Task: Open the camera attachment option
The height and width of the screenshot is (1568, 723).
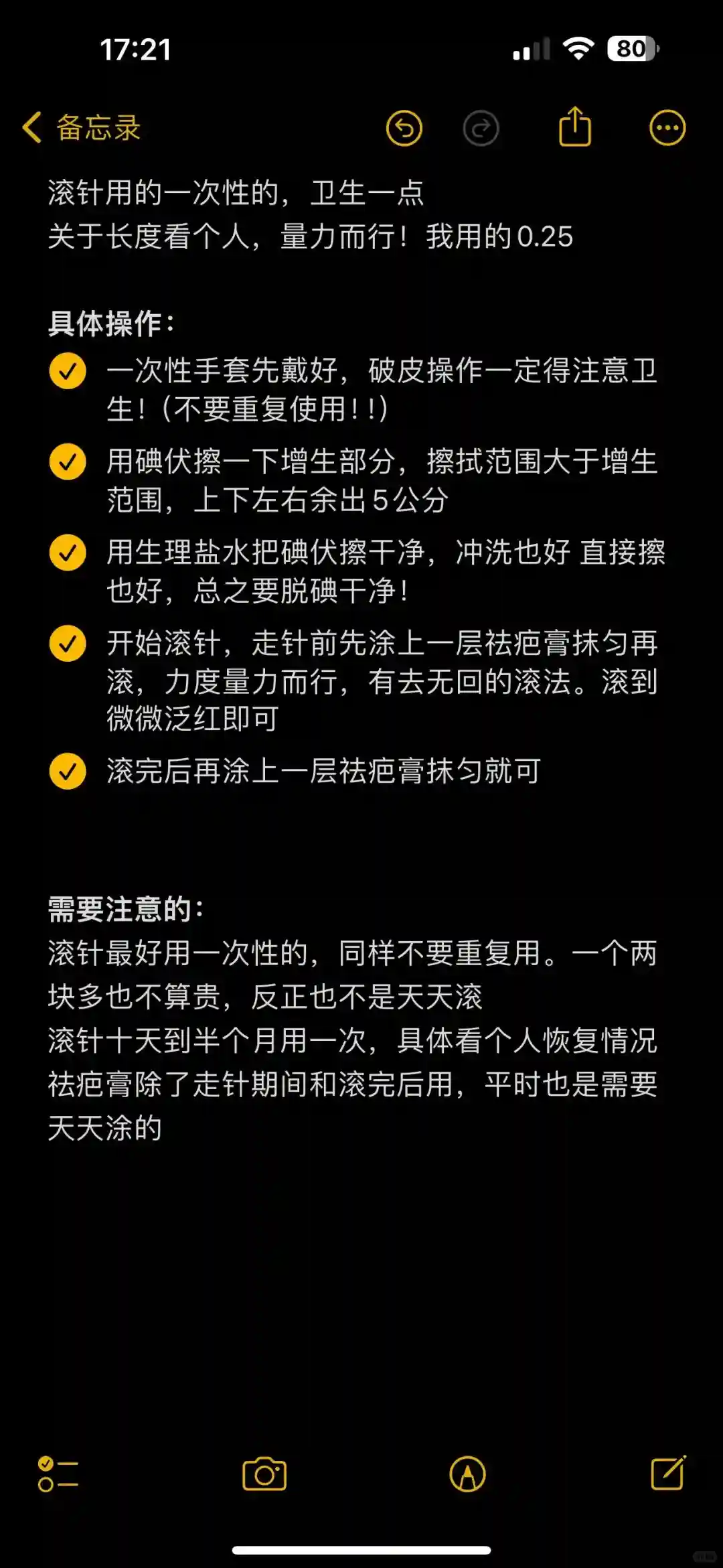Action: (x=264, y=1474)
